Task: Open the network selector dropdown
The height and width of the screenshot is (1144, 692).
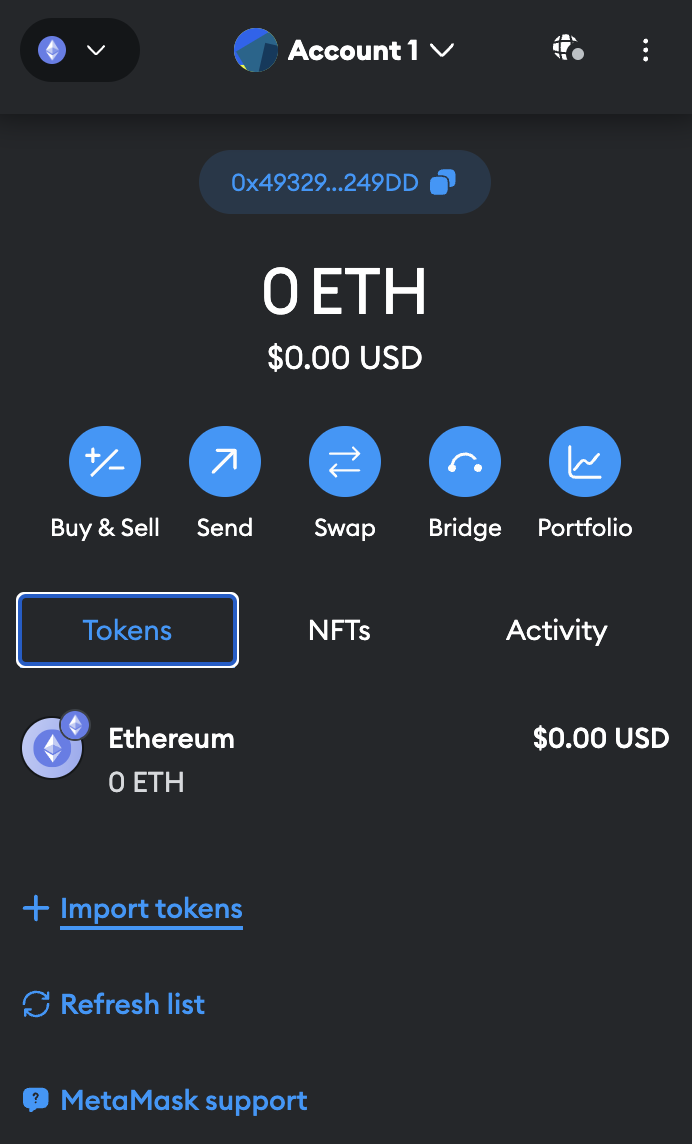Action: click(x=79, y=50)
